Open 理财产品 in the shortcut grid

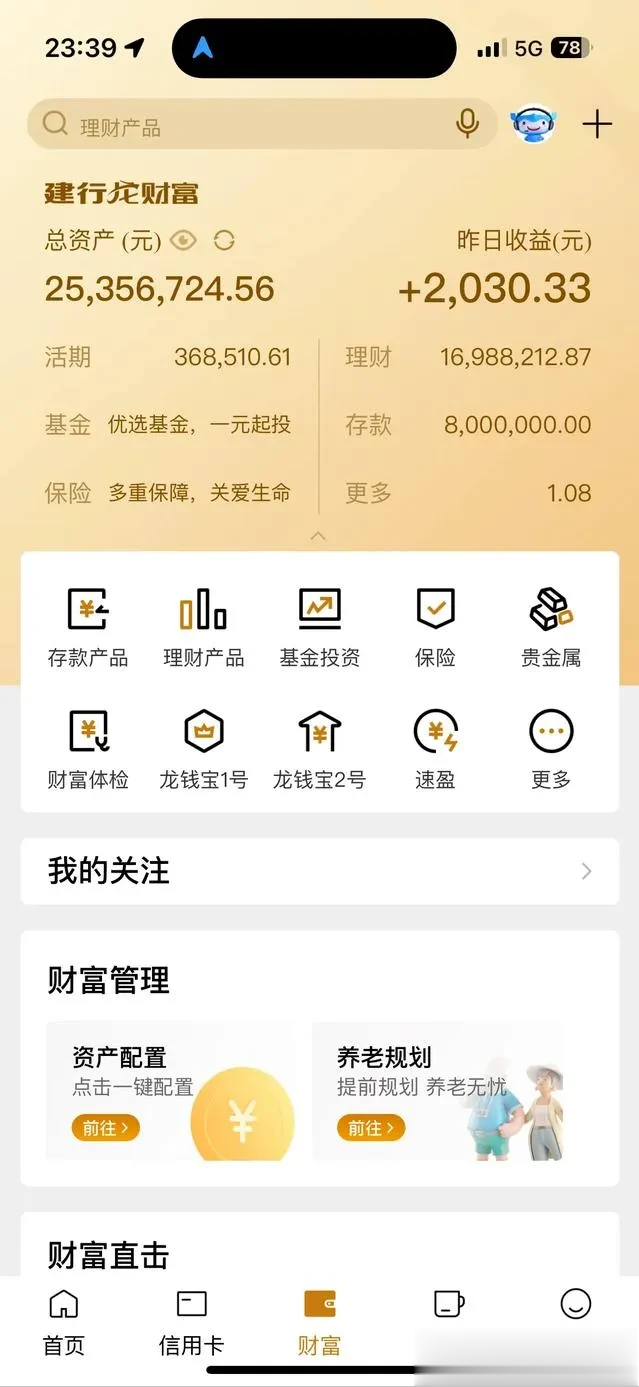pyautogui.click(x=203, y=627)
